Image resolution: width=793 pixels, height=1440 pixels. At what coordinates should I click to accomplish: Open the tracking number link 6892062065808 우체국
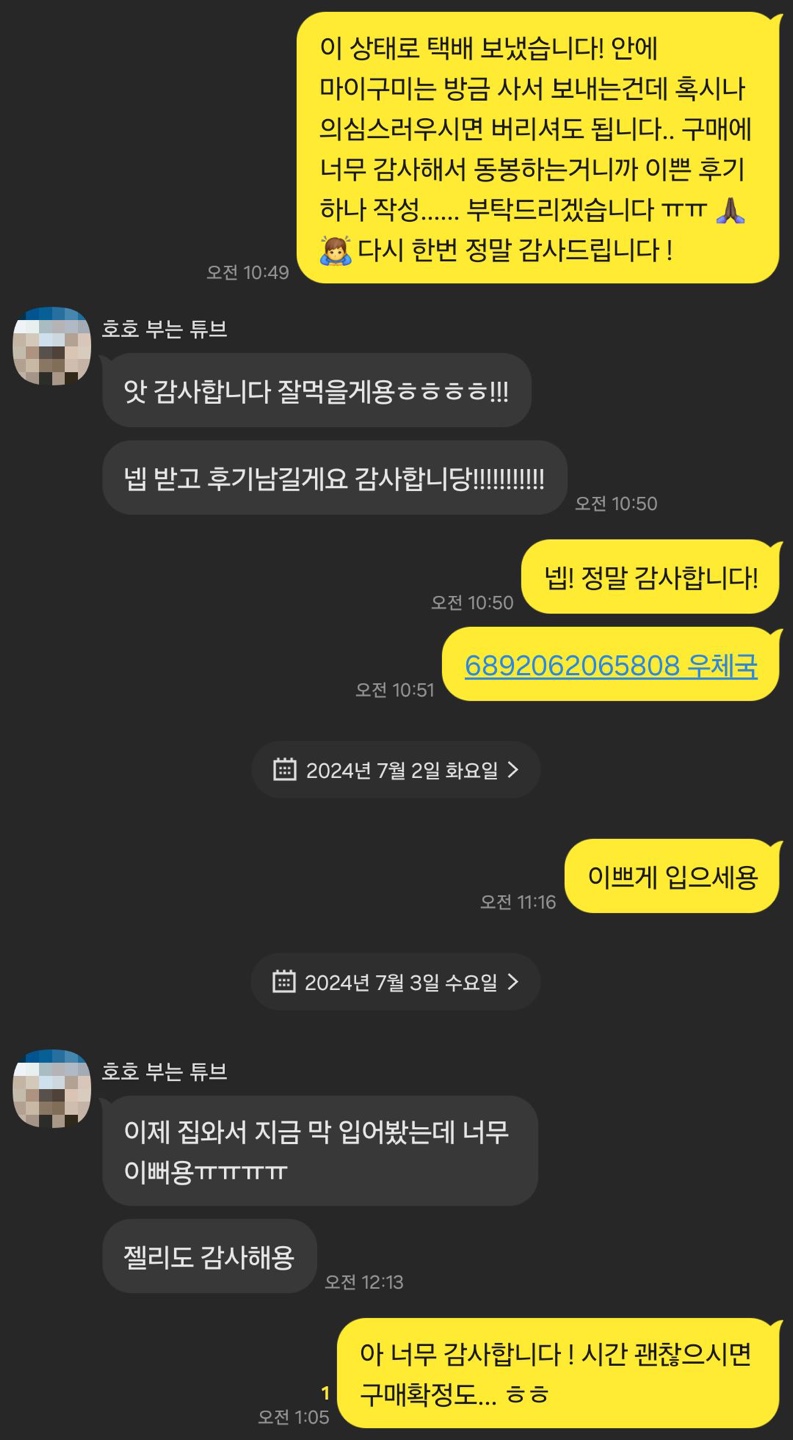point(610,665)
